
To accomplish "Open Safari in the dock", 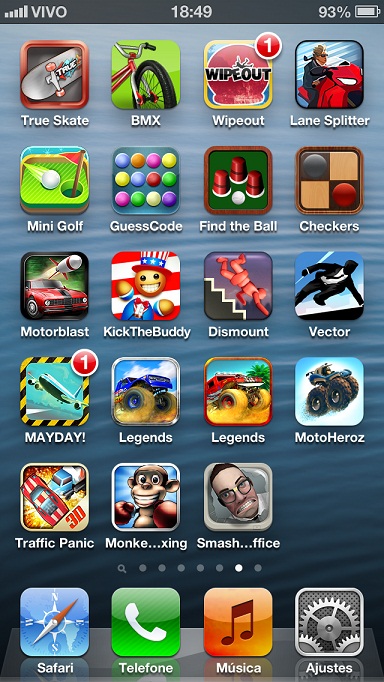I will pyautogui.click(x=54, y=622).
